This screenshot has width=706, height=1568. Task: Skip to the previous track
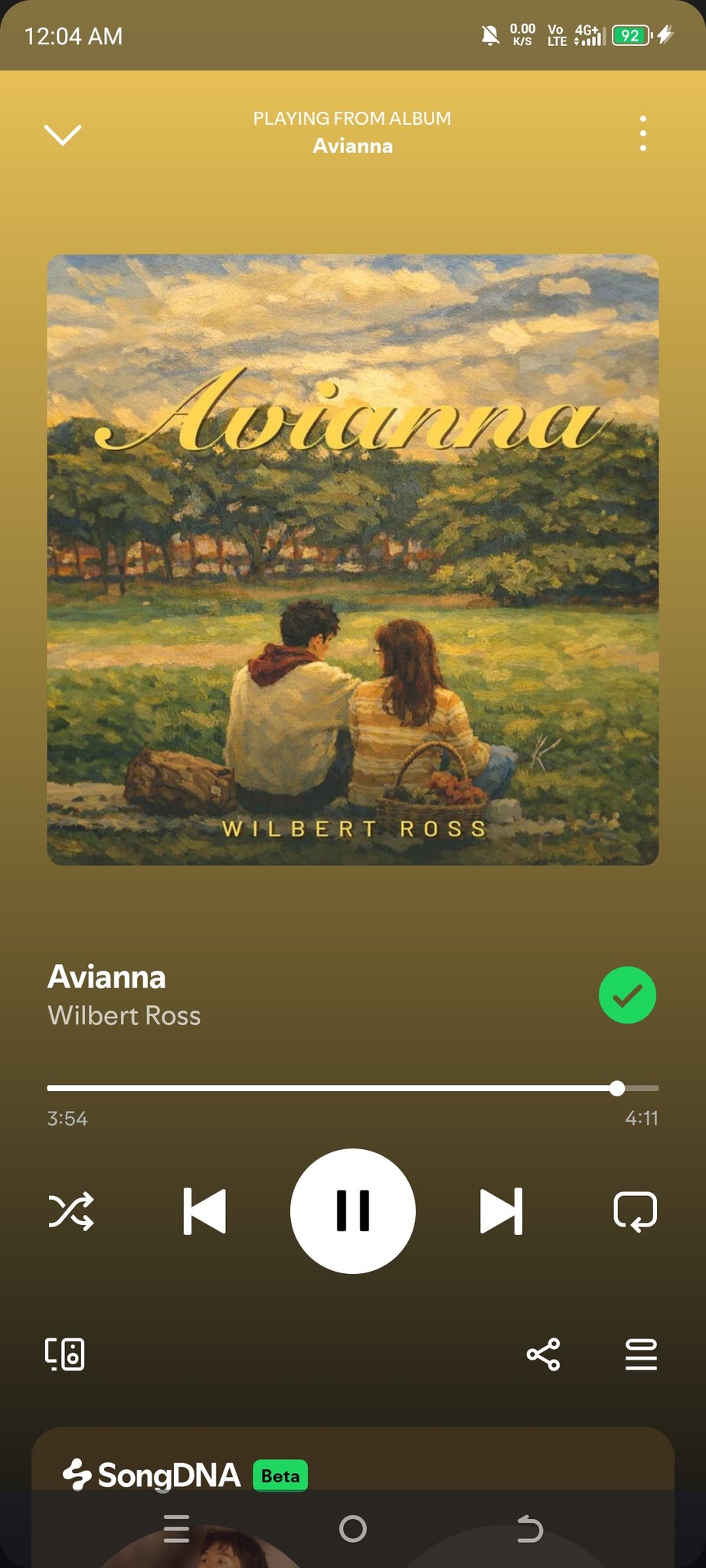click(204, 1211)
